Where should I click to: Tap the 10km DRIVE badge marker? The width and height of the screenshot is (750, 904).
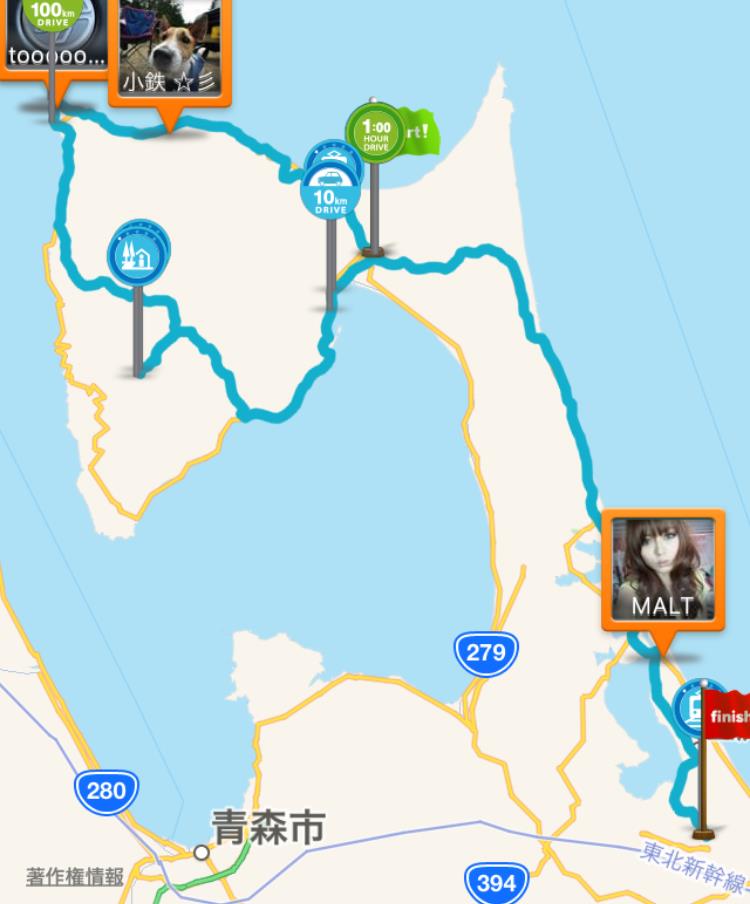click(331, 192)
